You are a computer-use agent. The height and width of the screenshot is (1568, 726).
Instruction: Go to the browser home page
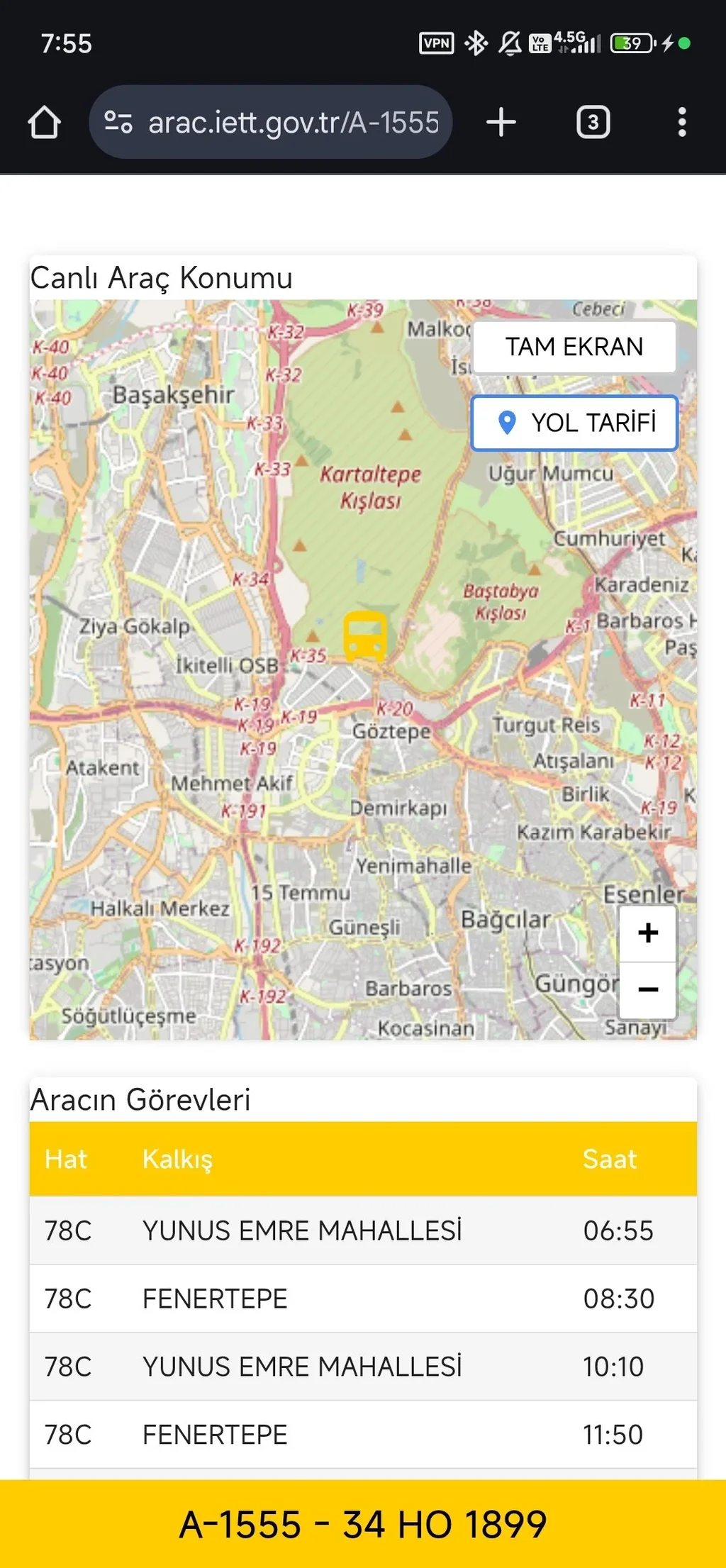(x=44, y=123)
